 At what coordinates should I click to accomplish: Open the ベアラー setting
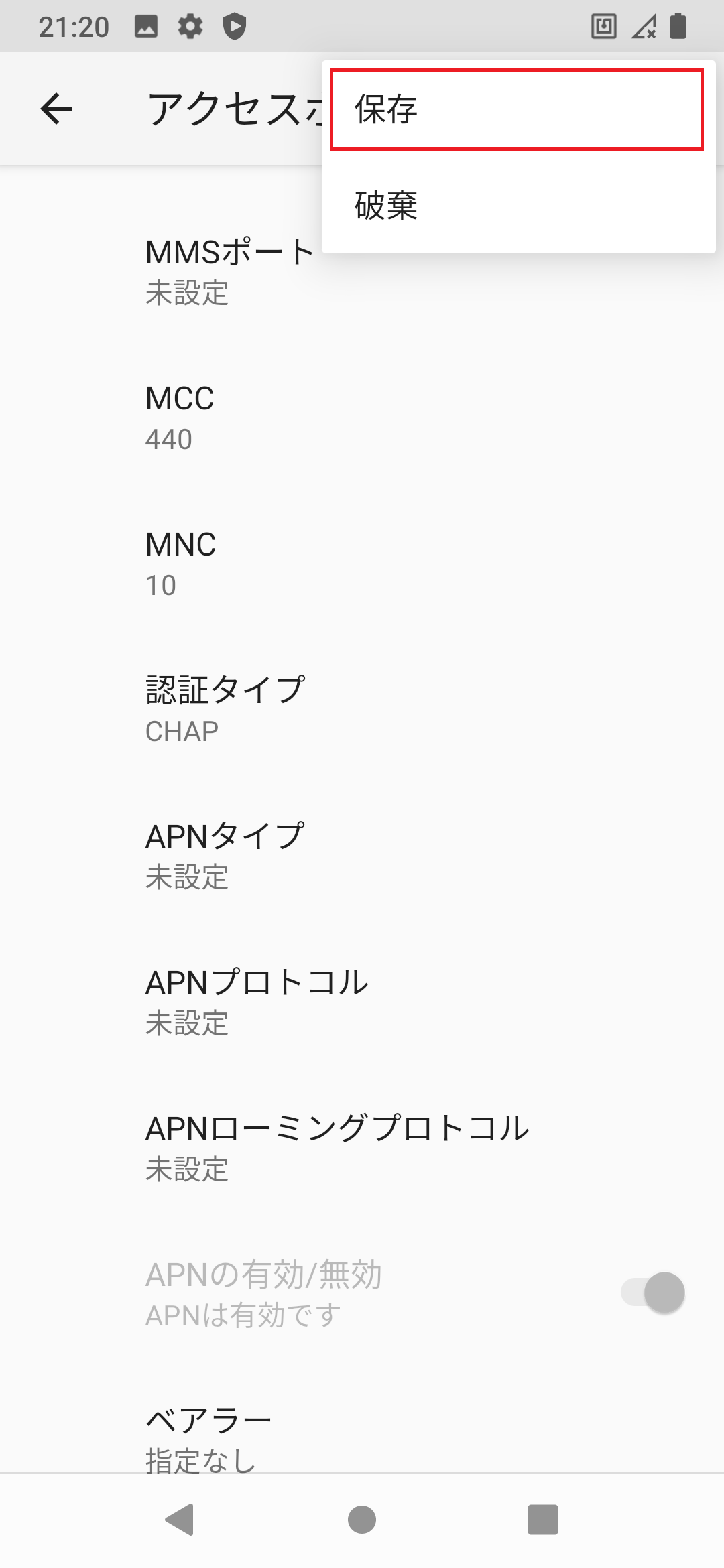[x=362, y=1438]
